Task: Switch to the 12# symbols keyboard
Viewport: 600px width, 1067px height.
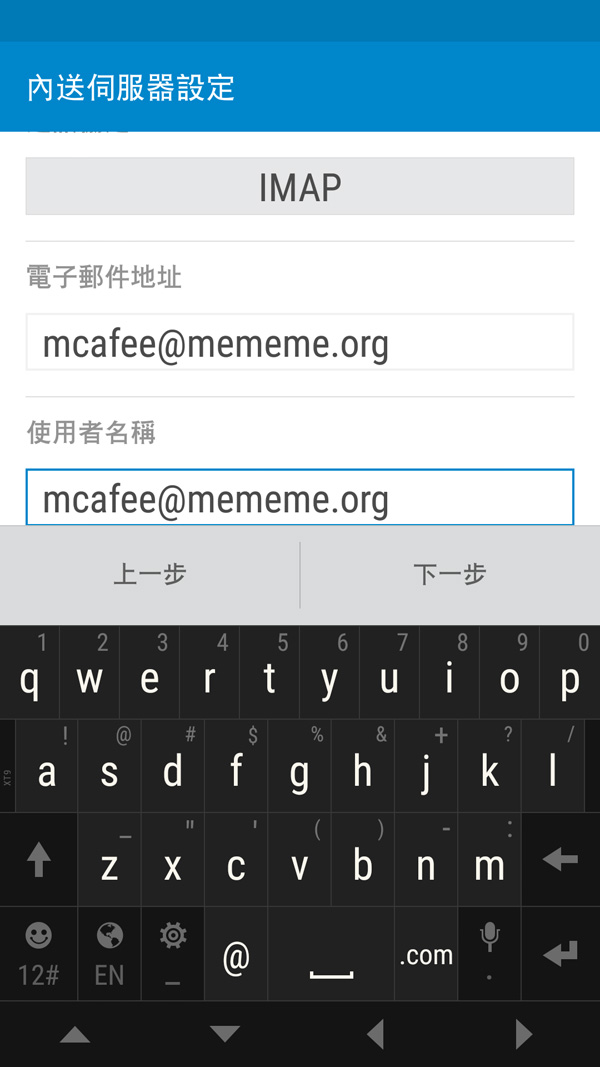Action: click(38, 956)
